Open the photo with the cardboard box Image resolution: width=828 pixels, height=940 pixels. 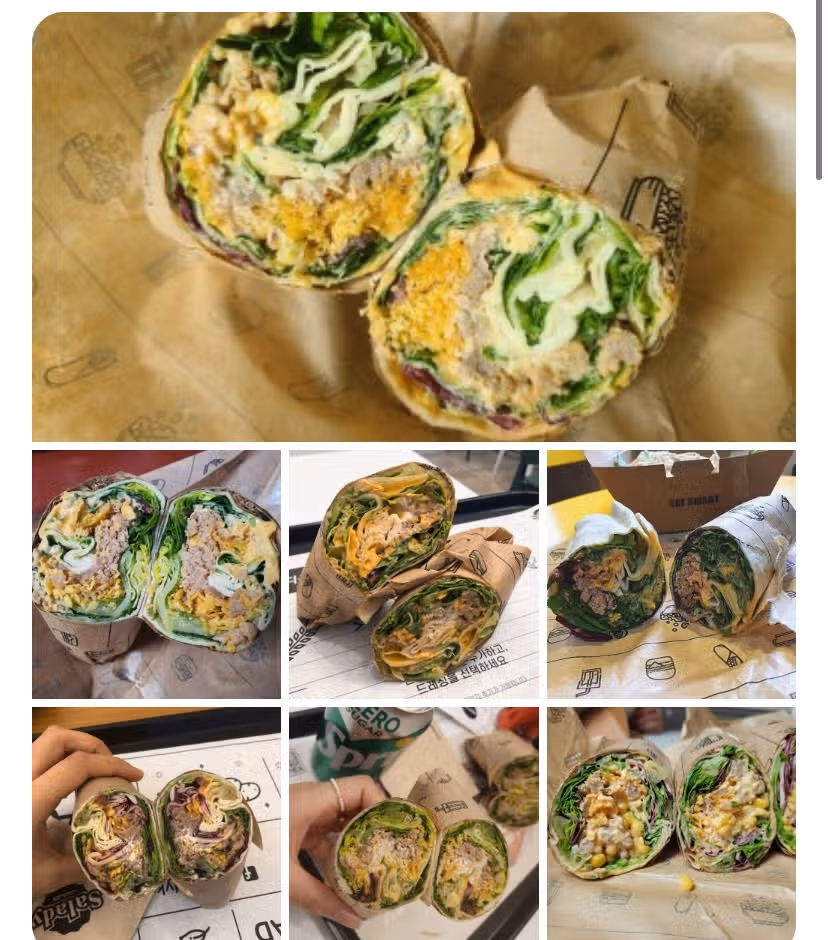tap(671, 574)
